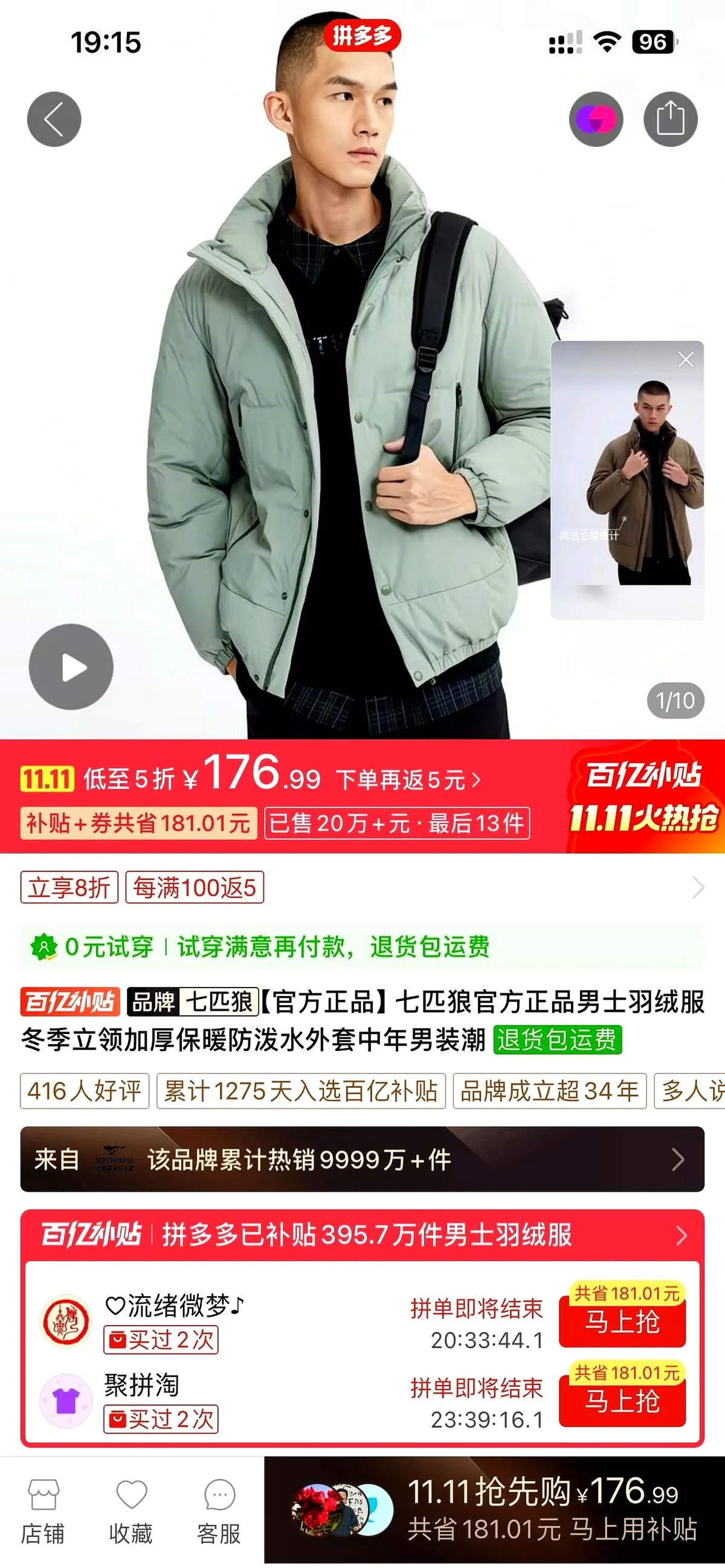This screenshot has height=1568, width=725.
Task: Open the purple-red circle icon beside share
Action: coord(596,120)
